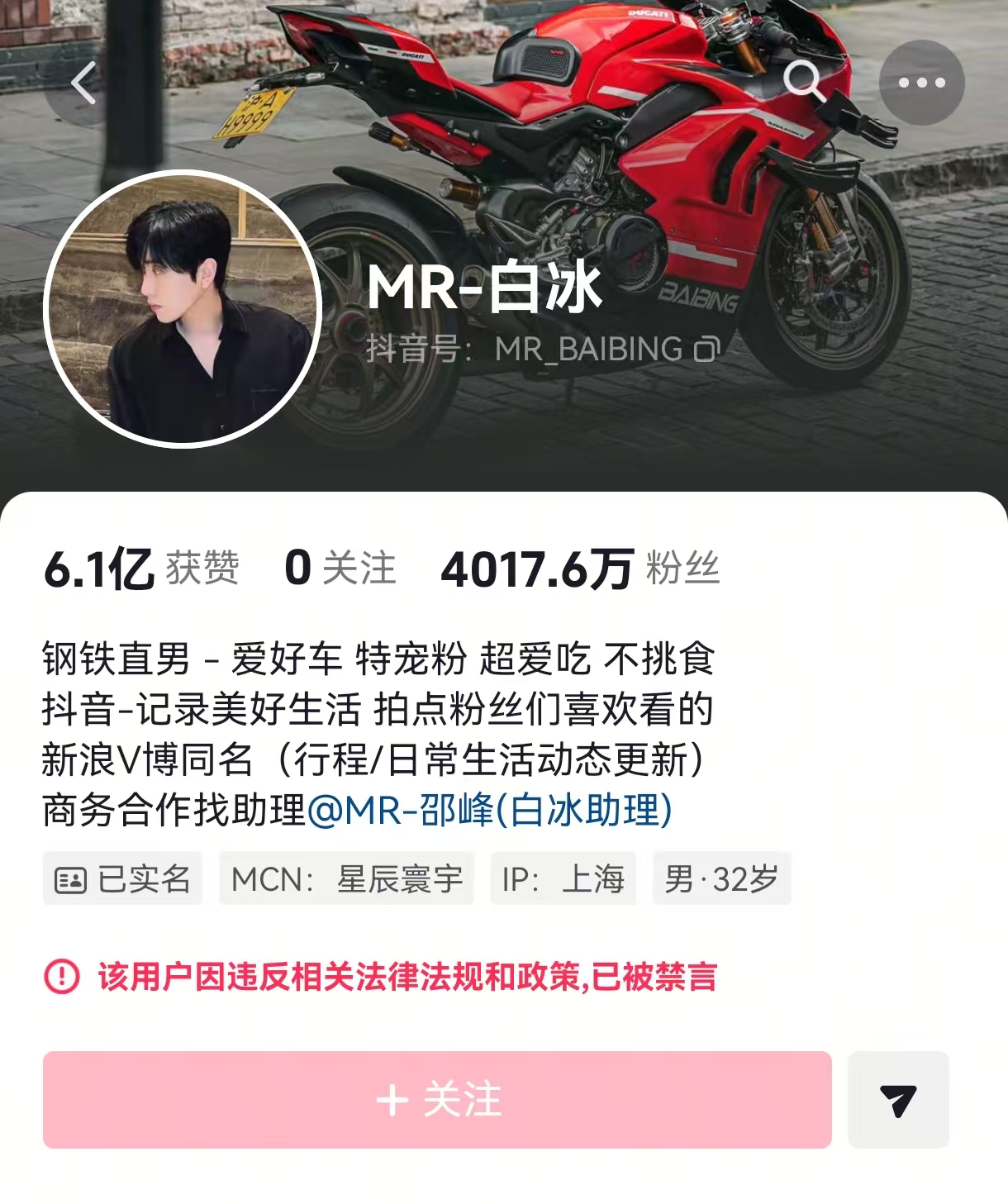Go back using the top-left arrow
Screen dimensions: 1008x1204
pos(83,83)
